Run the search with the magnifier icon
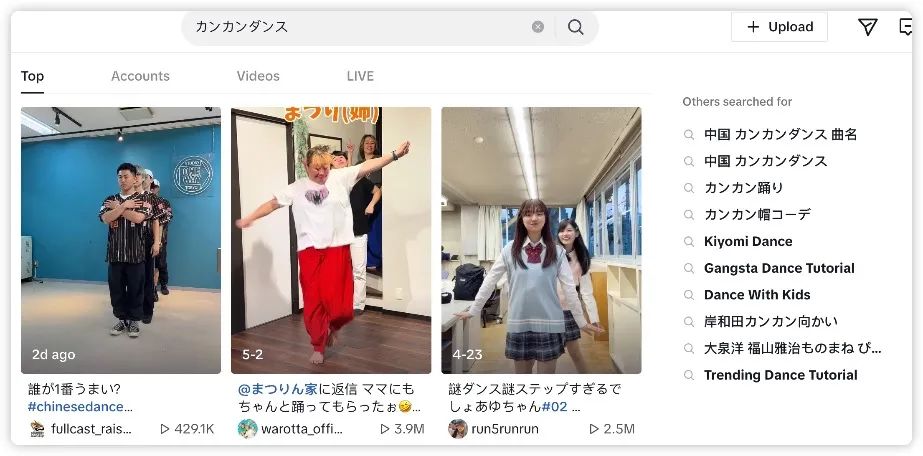 (x=575, y=27)
